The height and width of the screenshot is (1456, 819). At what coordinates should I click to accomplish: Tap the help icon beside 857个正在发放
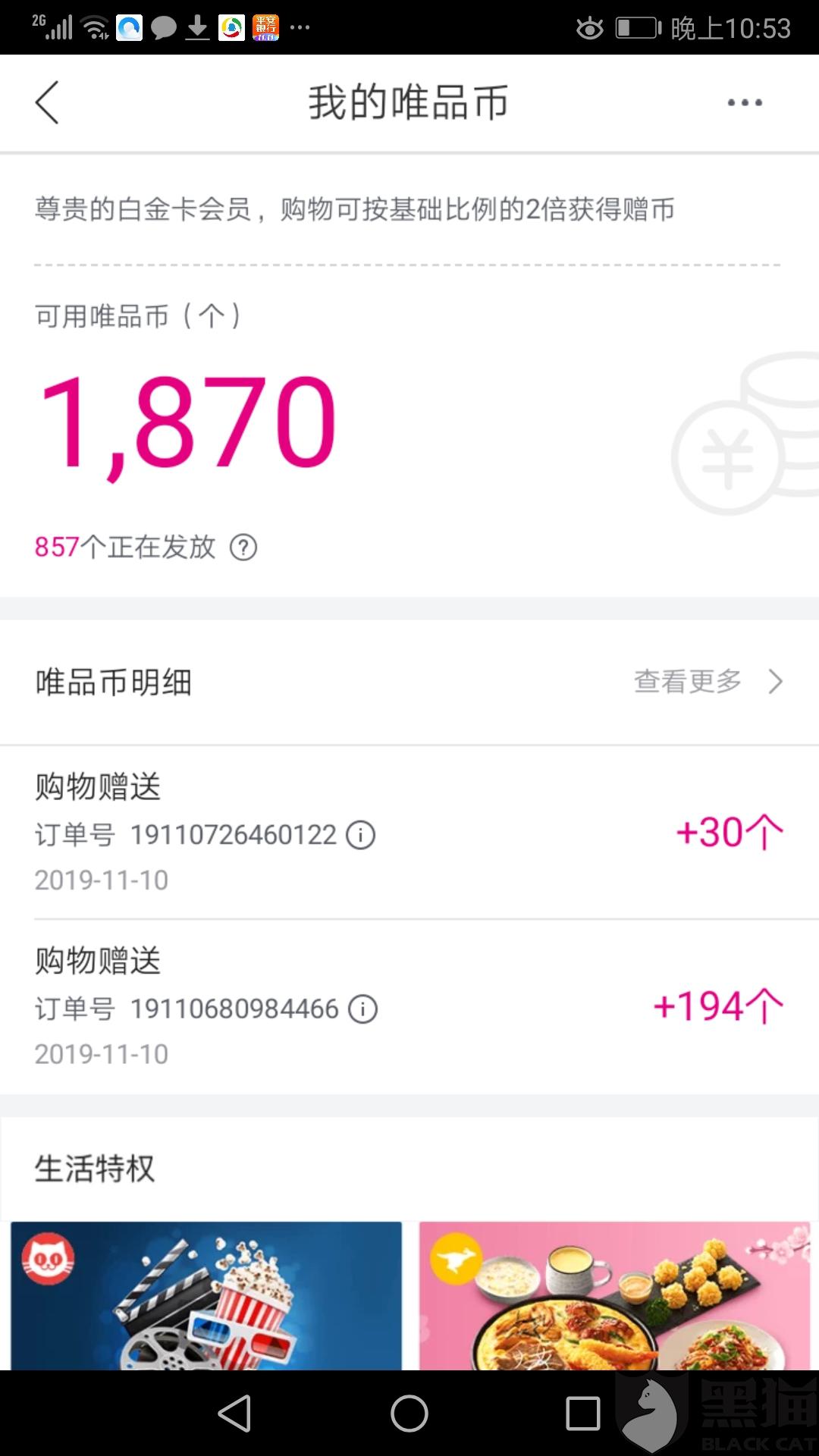[243, 547]
